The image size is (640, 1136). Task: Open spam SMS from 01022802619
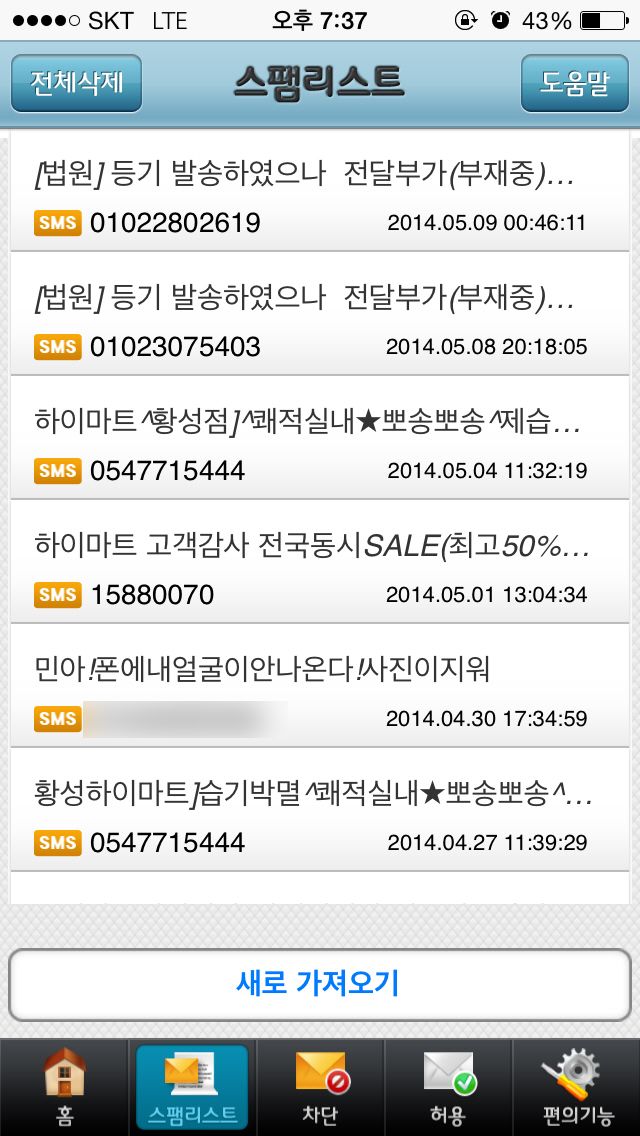(x=320, y=194)
